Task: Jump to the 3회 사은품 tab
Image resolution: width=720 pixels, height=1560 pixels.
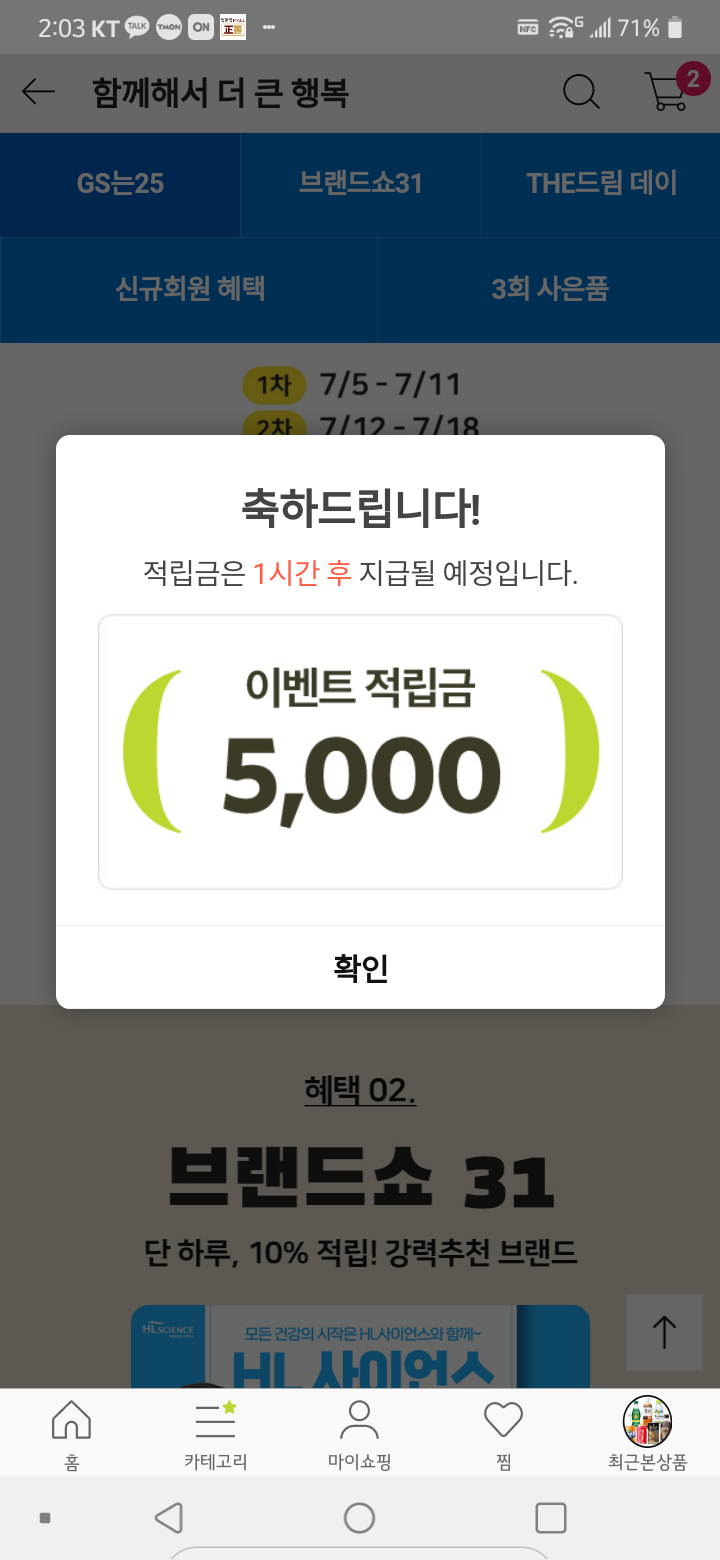Action: coord(549,290)
